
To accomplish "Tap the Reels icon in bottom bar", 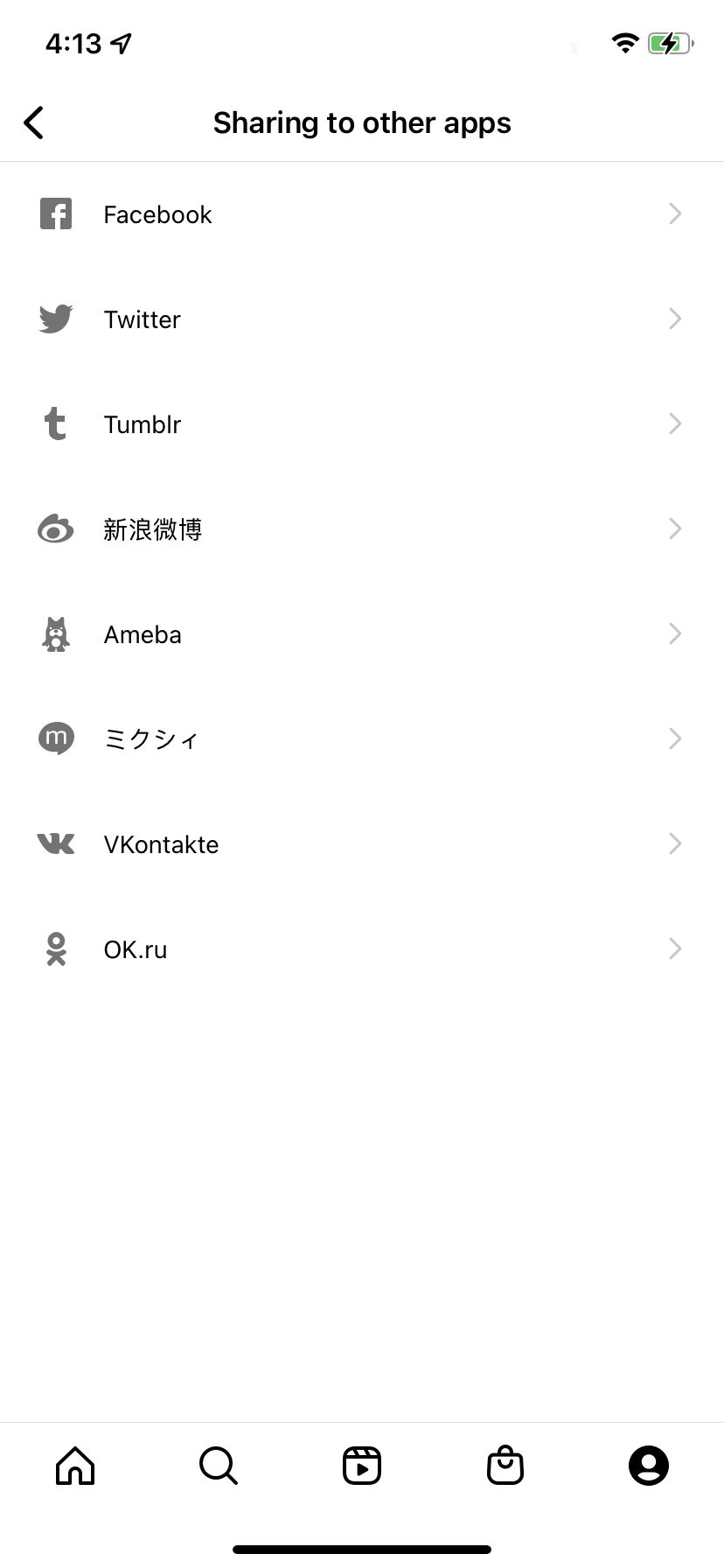I will tap(362, 1466).
